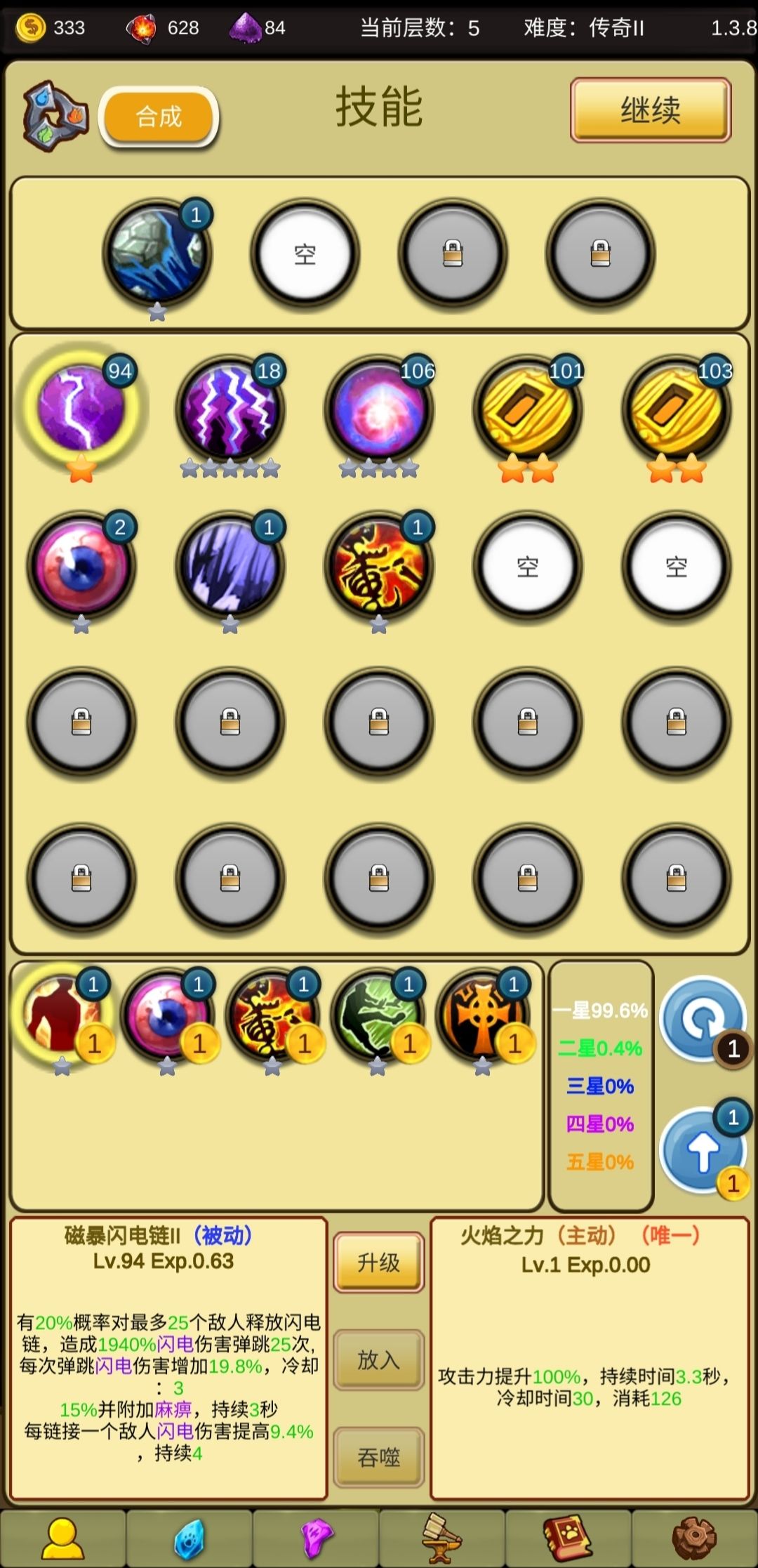Tap the blue upgrade arrow button
Screen dimensions: 758x1568
coord(702,1150)
